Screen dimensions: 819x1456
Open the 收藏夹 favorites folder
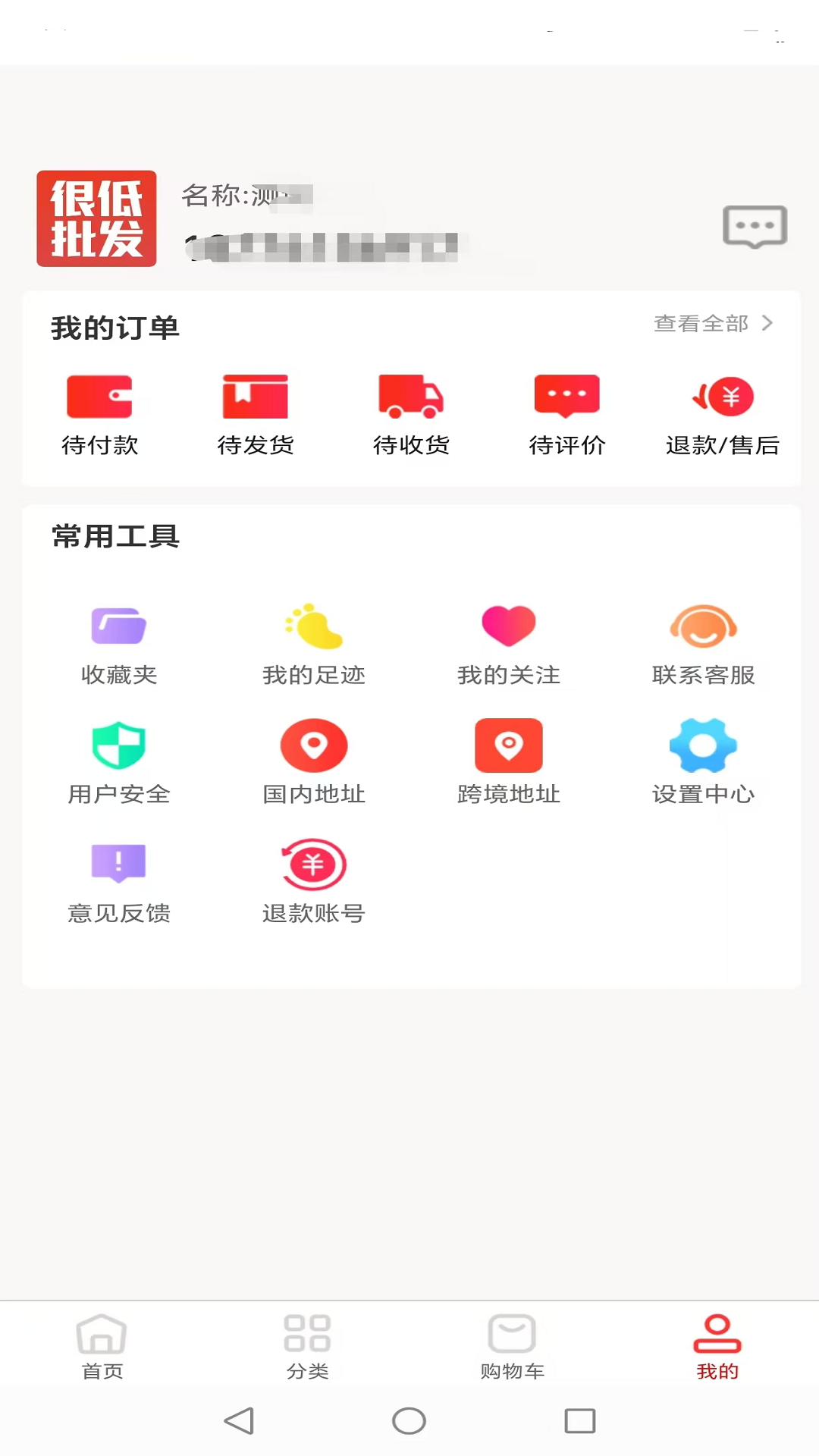(x=118, y=641)
